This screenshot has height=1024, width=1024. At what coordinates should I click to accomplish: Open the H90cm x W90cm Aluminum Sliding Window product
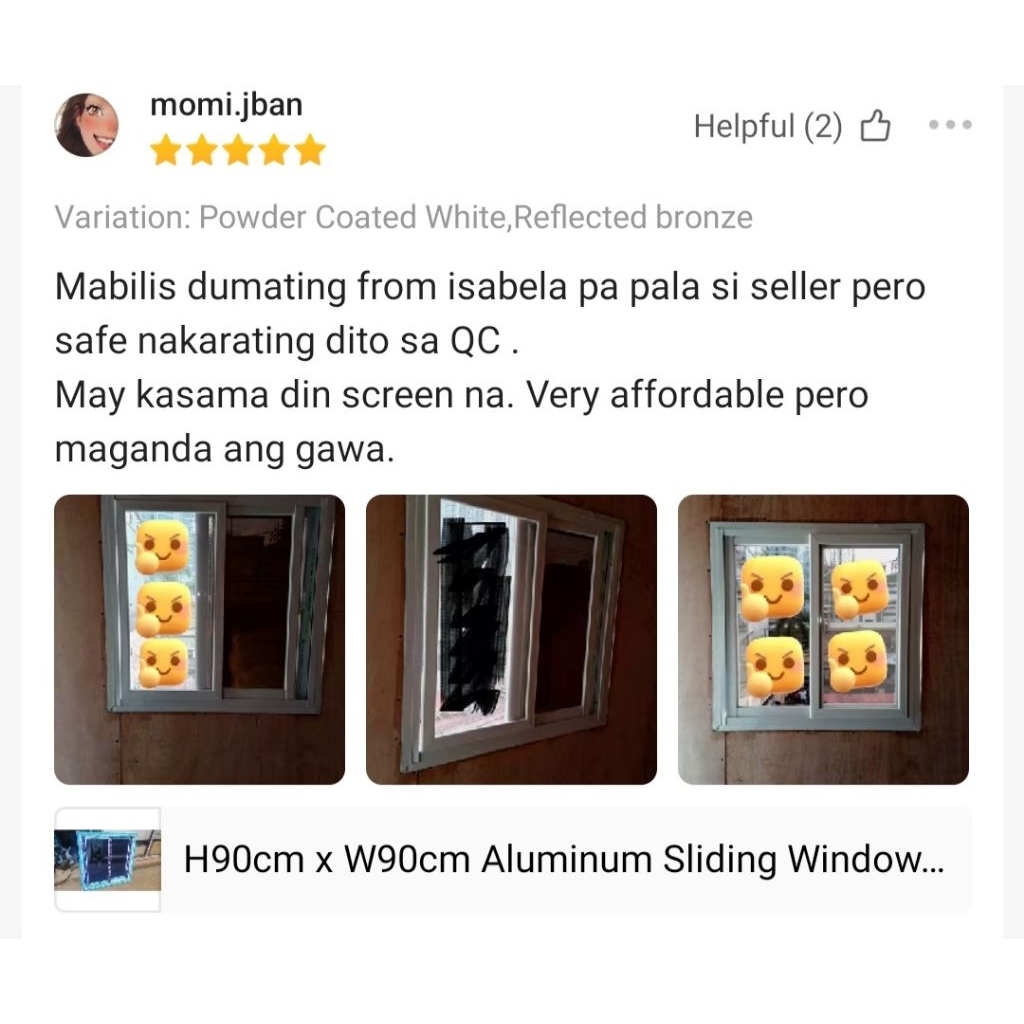pos(513,859)
